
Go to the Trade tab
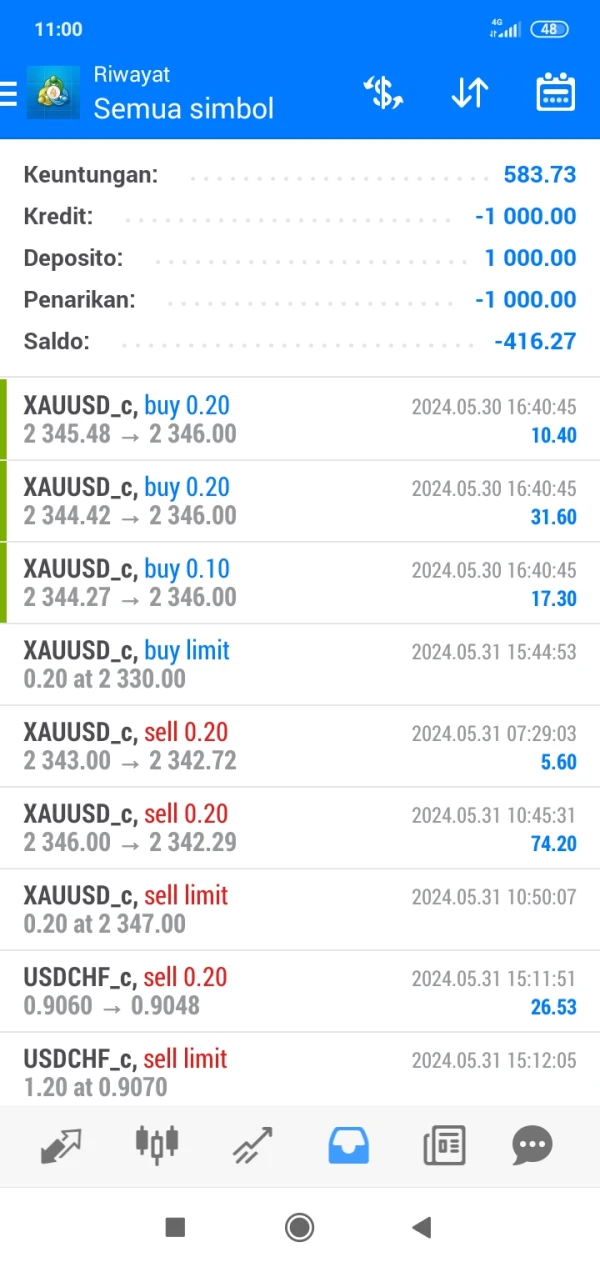click(x=253, y=1145)
